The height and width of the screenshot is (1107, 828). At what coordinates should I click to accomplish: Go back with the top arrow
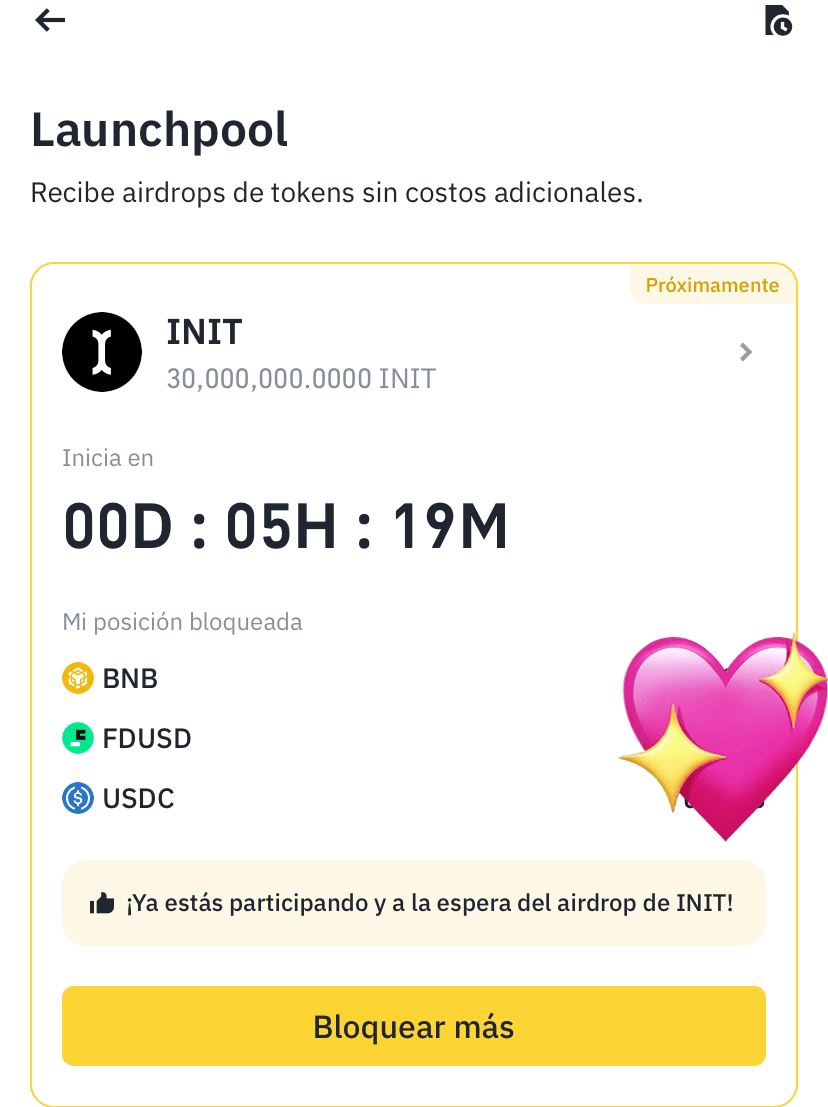pyautogui.click(x=50, y=20)
